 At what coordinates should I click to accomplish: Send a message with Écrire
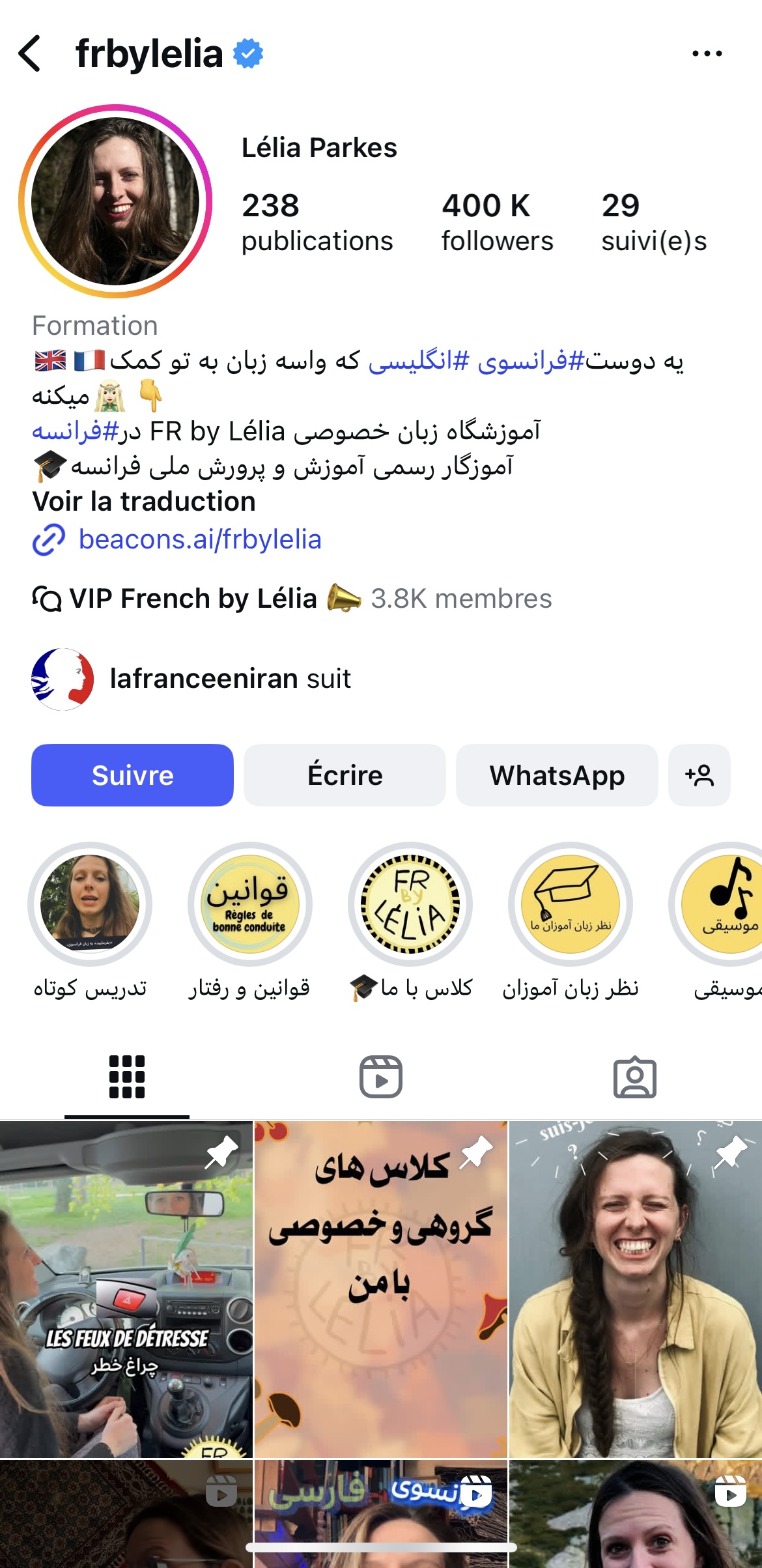345,775
